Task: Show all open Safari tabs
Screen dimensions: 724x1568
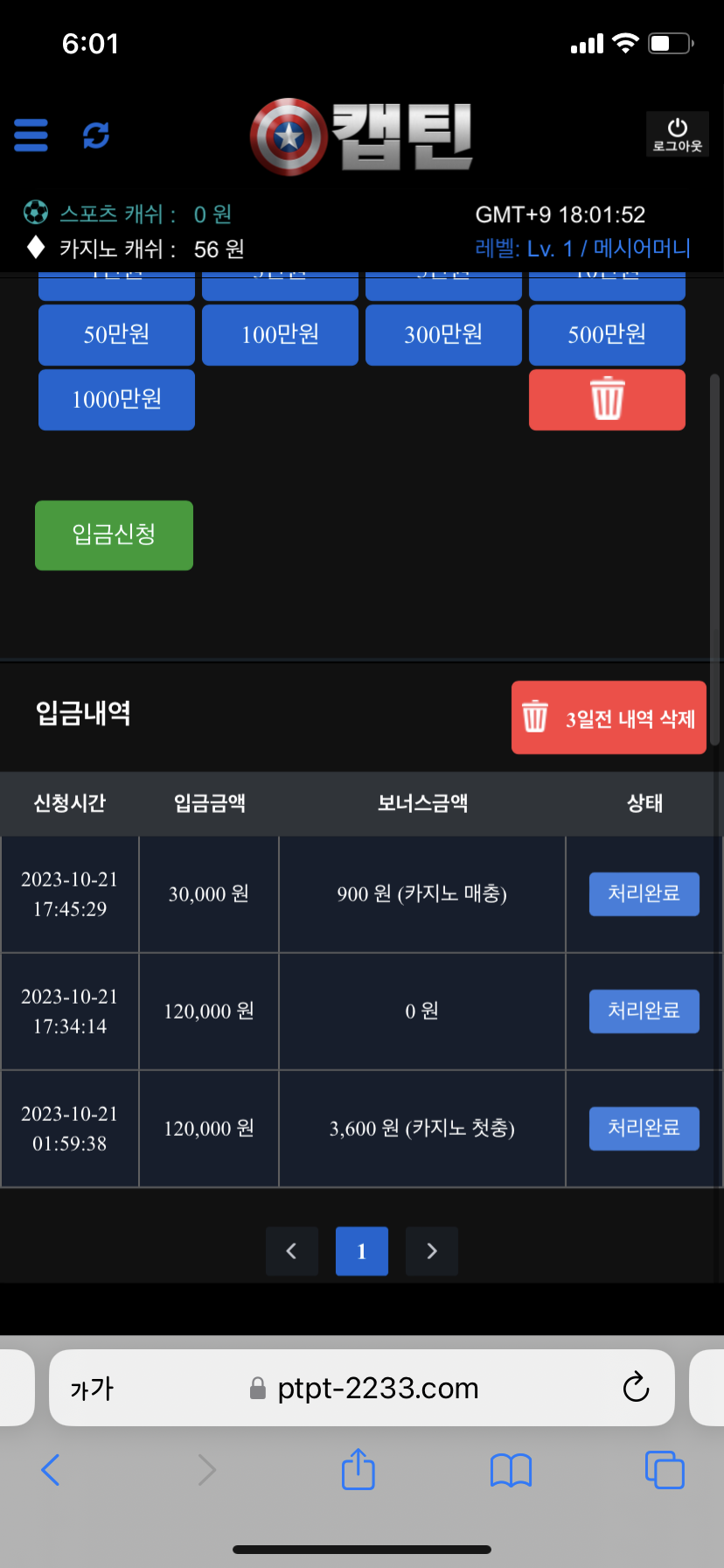Action: point(664,1469)
